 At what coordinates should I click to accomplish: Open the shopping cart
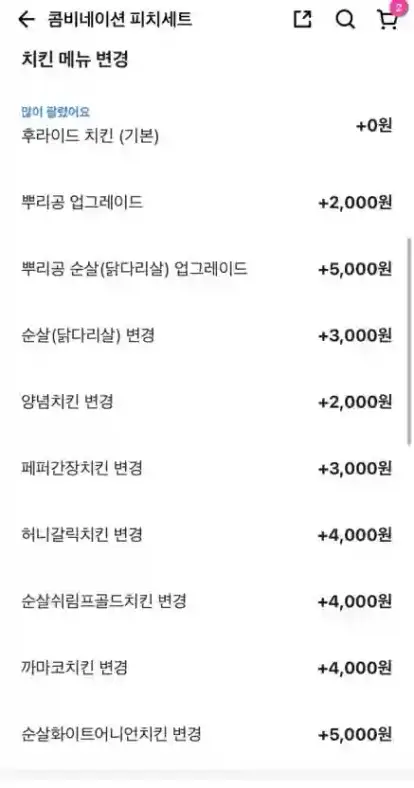point(388,20)
